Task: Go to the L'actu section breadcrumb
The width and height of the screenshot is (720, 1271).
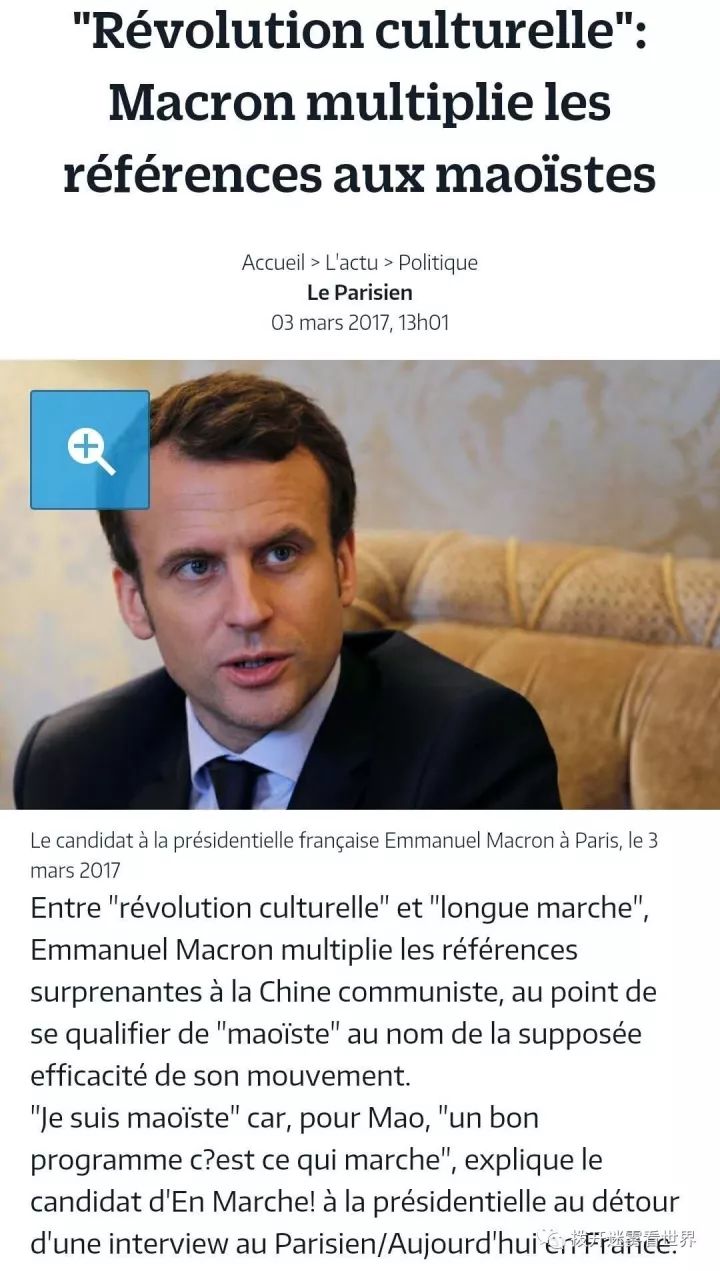Action: coord(351,263)
